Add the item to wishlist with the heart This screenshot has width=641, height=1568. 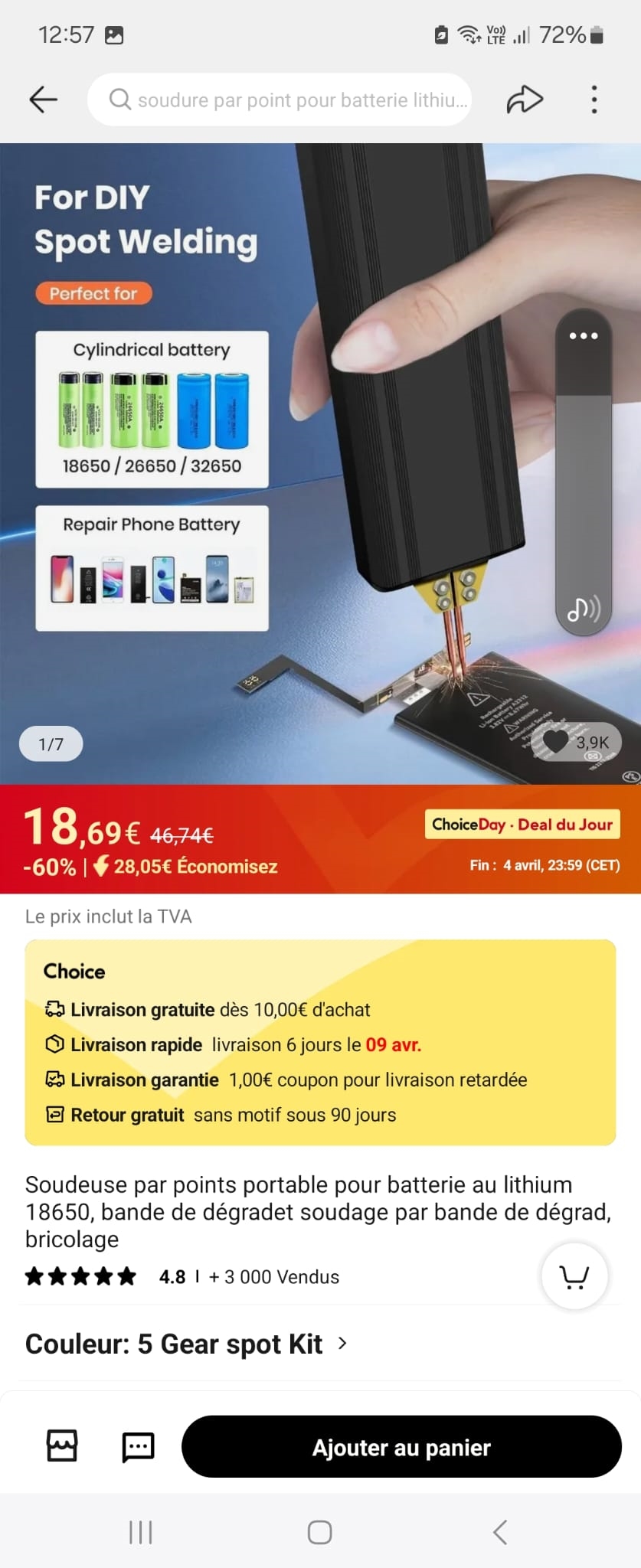coord(557,741)
